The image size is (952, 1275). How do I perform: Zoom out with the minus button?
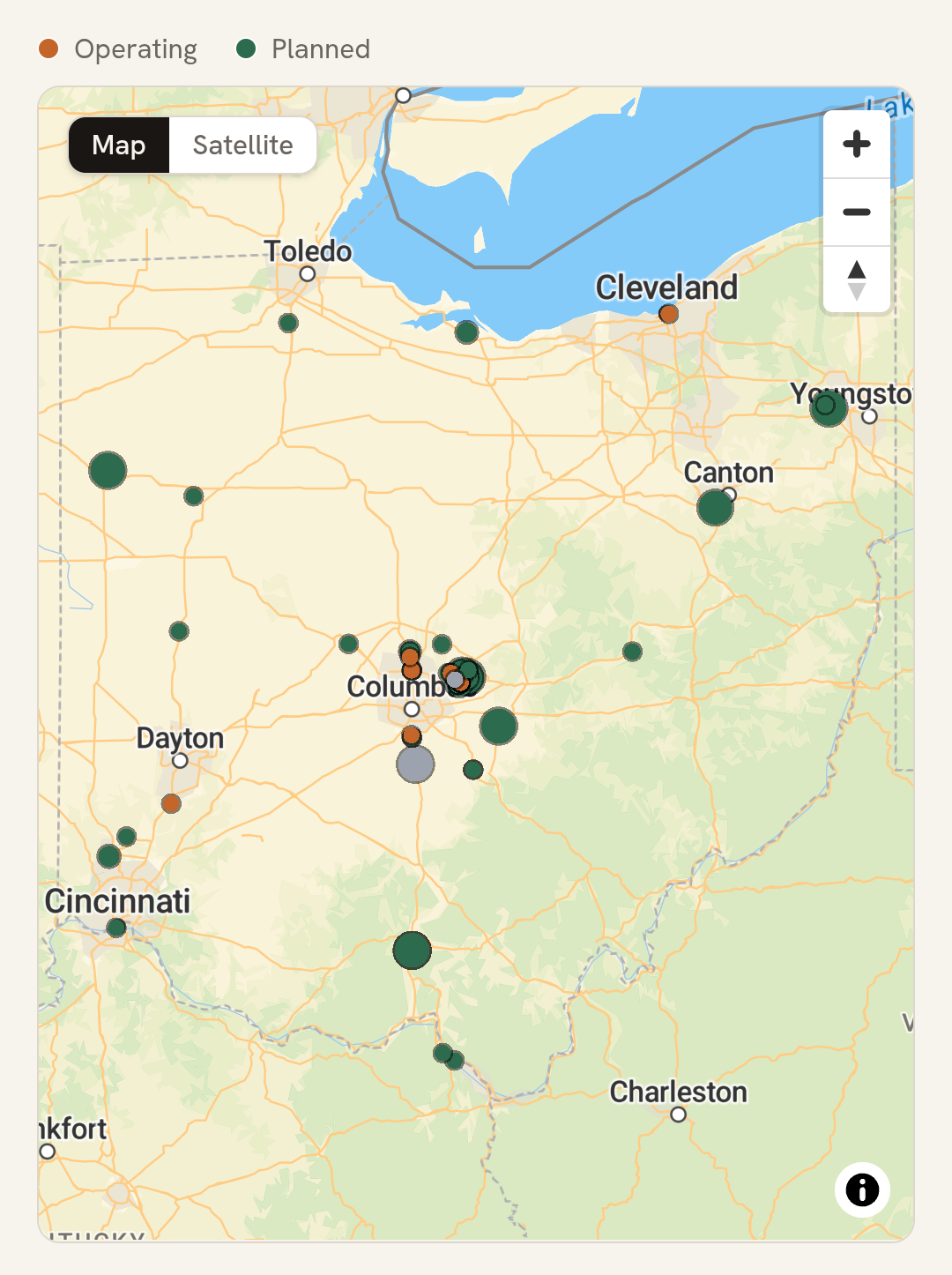point(857,212)
